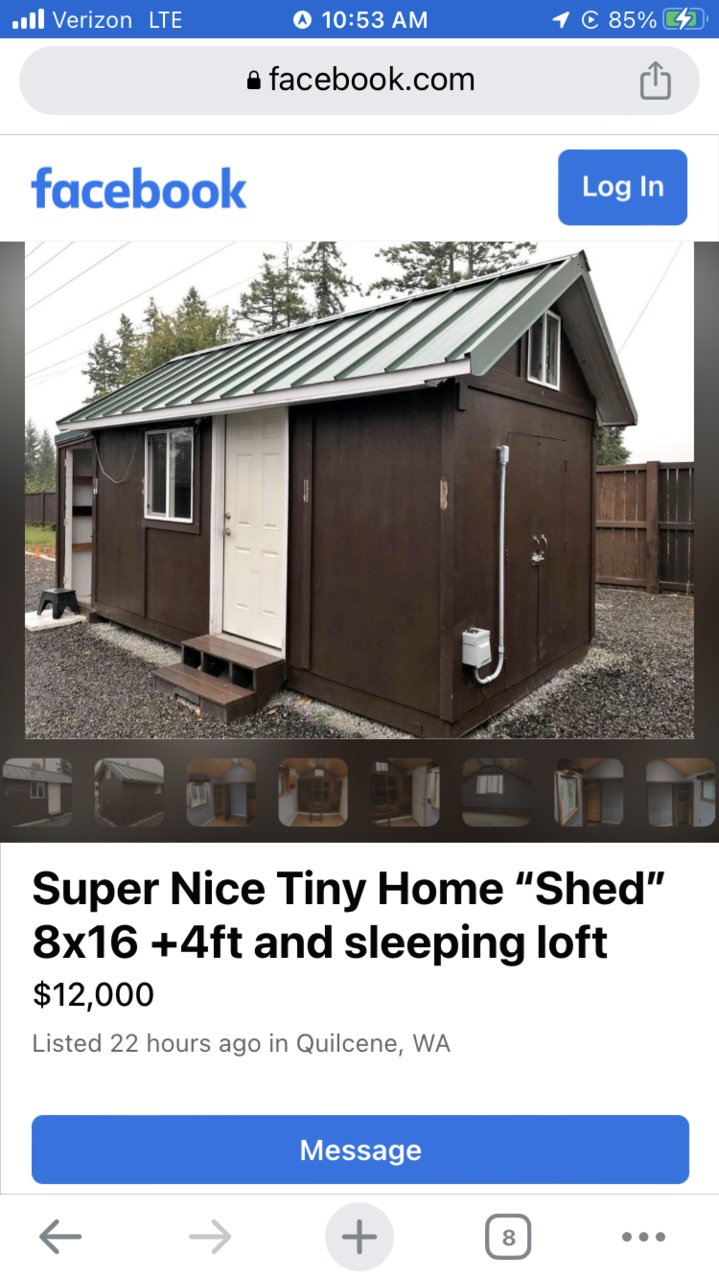View the fourth photo thumbnail
Image resolution: width=719 pixels, height=1279 pixels.
313,792
